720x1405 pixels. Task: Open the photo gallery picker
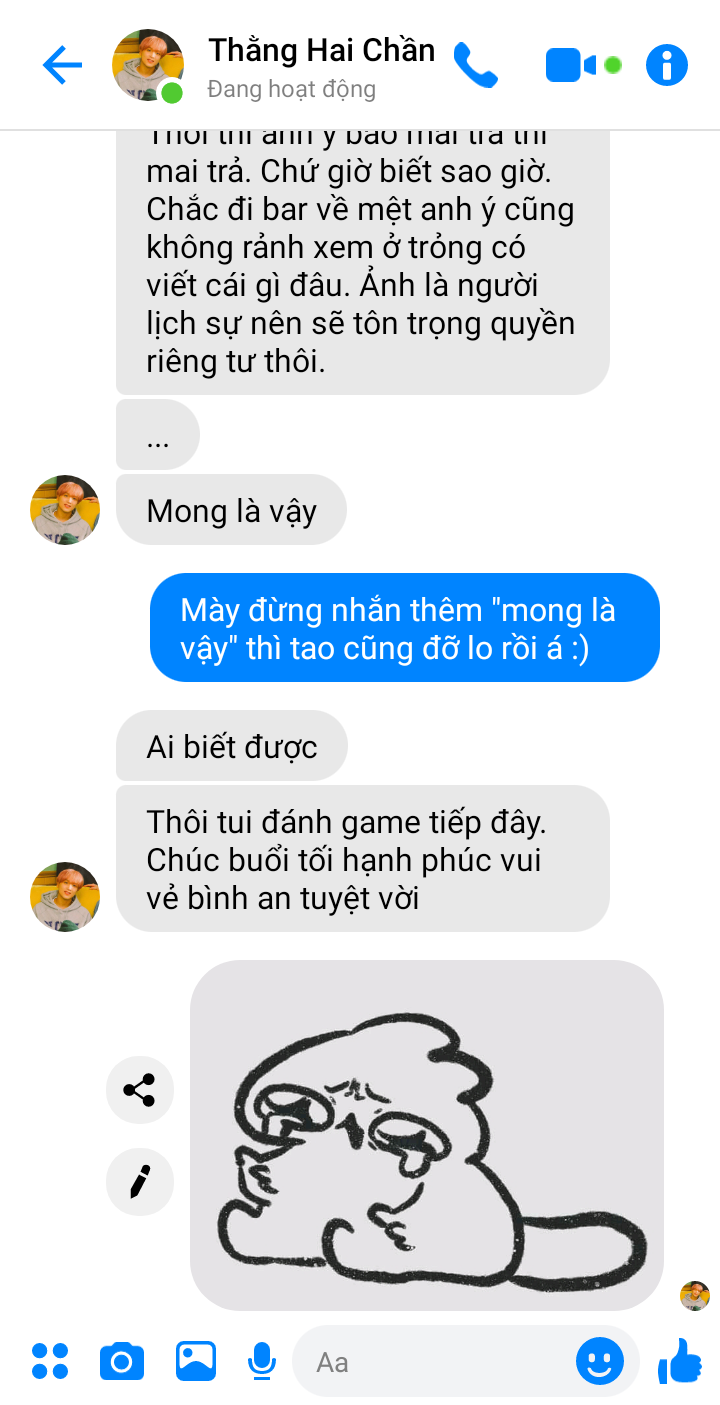coord(196,1361)
